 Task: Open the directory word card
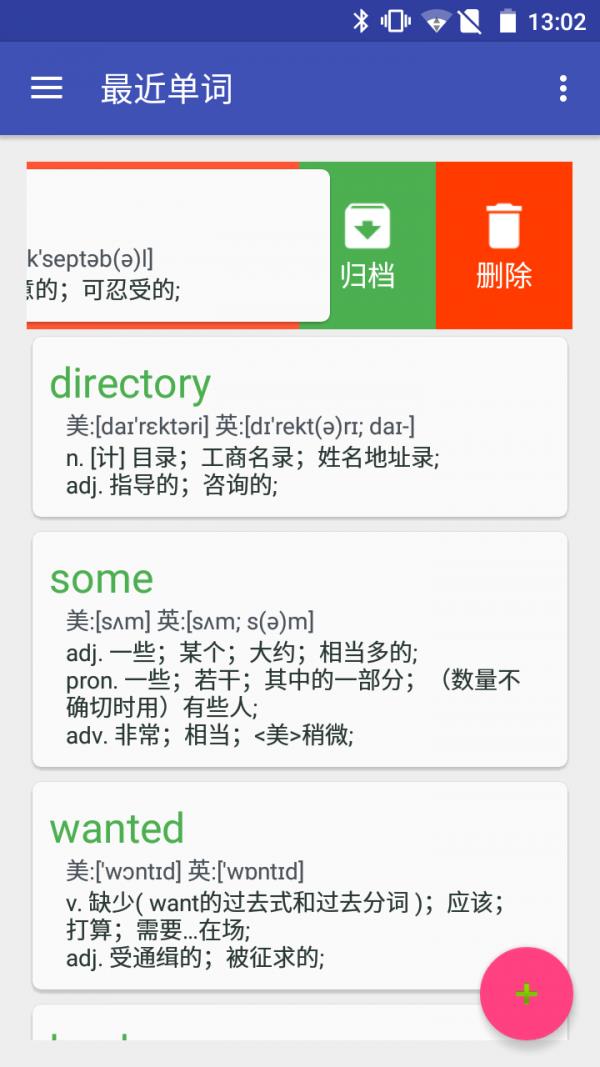(300, 427)
